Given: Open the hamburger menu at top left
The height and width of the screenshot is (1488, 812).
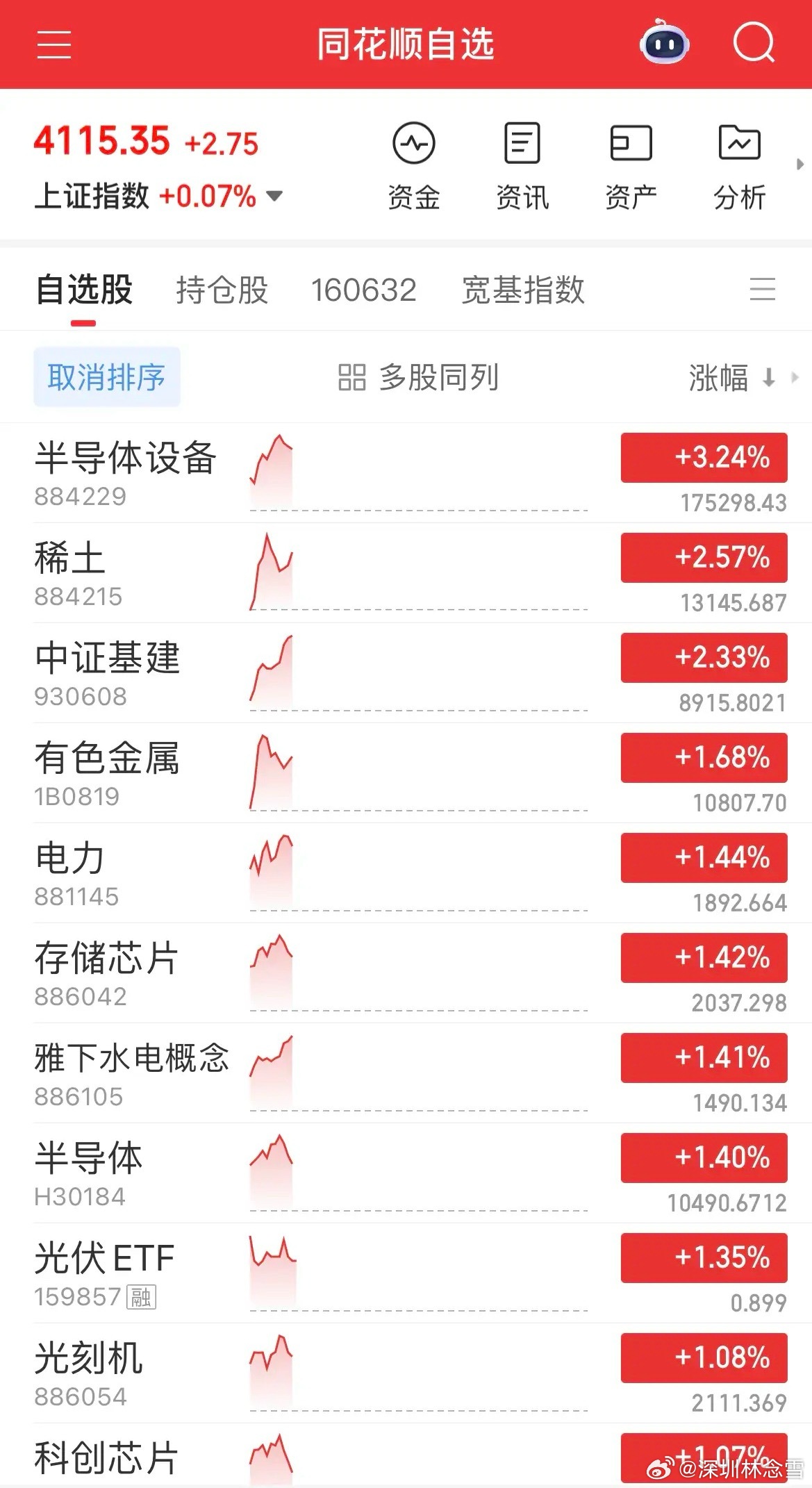Looking at the screenshot, I should click(x=54, y=44).
